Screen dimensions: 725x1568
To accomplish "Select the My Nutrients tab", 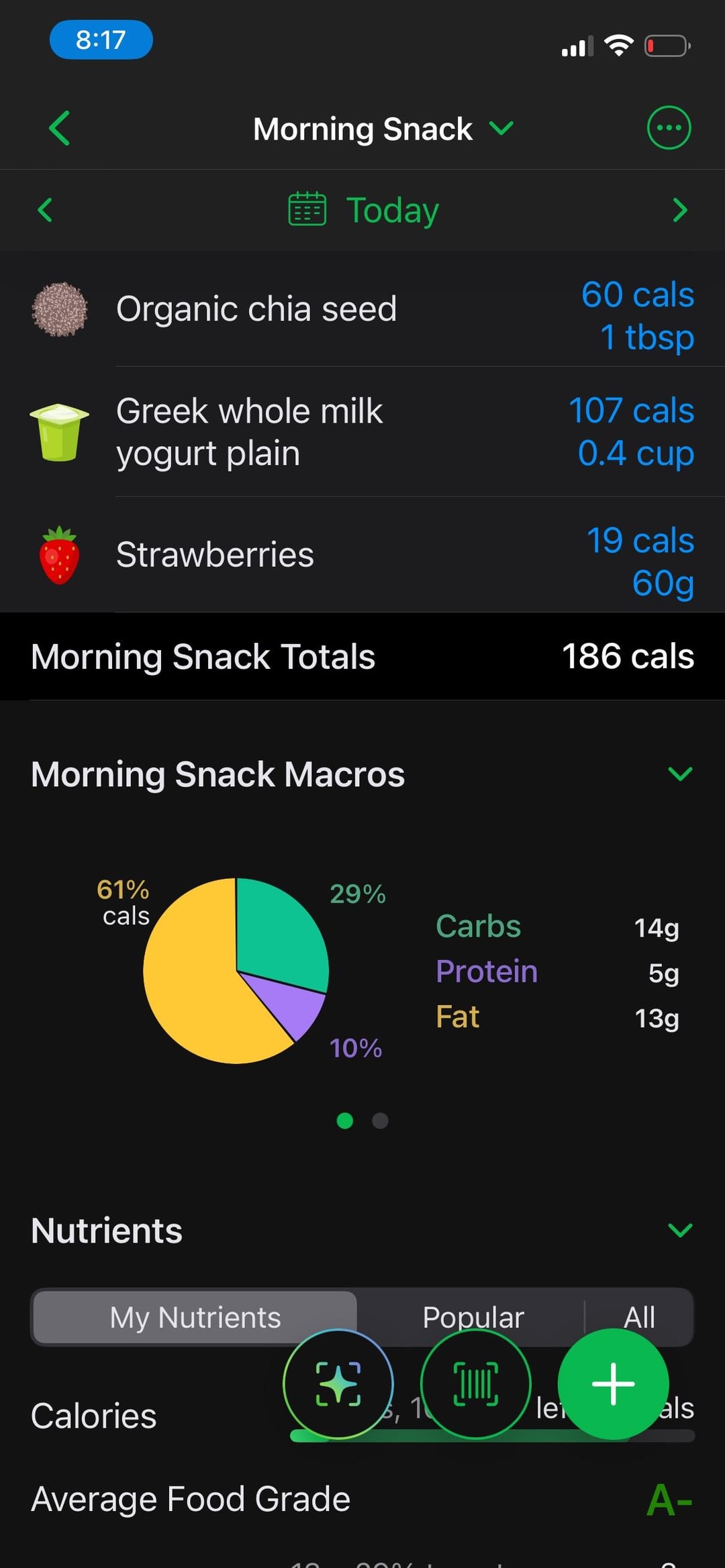I will 195,1317.
